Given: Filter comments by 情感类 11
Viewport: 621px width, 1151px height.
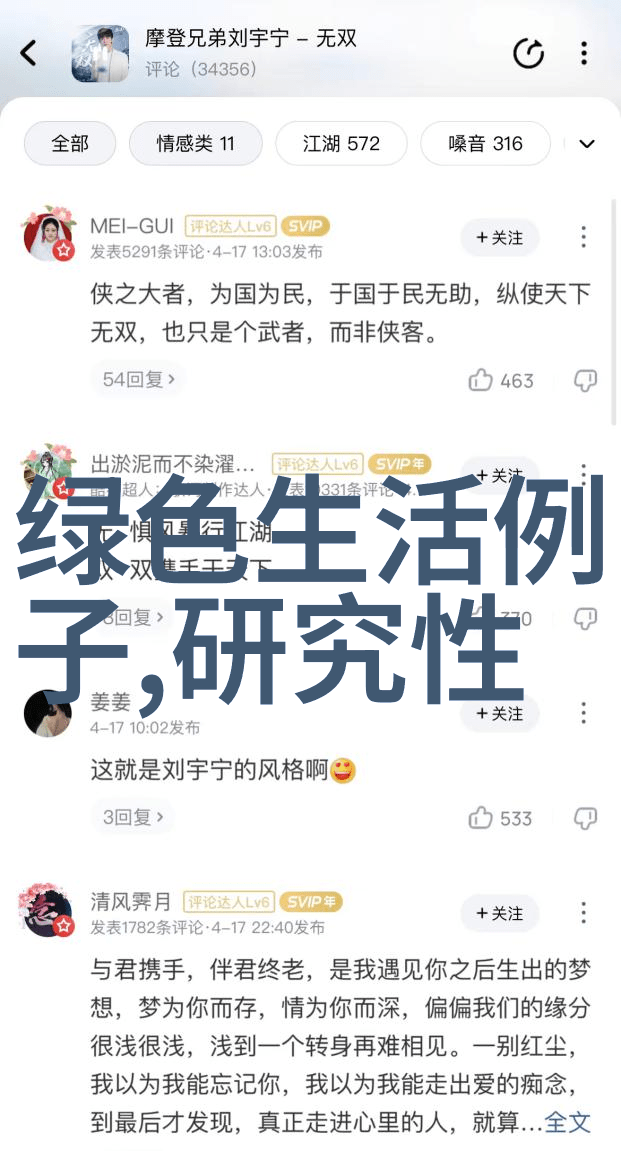Looking at the screenshot, I should click(x=195, y=144).
